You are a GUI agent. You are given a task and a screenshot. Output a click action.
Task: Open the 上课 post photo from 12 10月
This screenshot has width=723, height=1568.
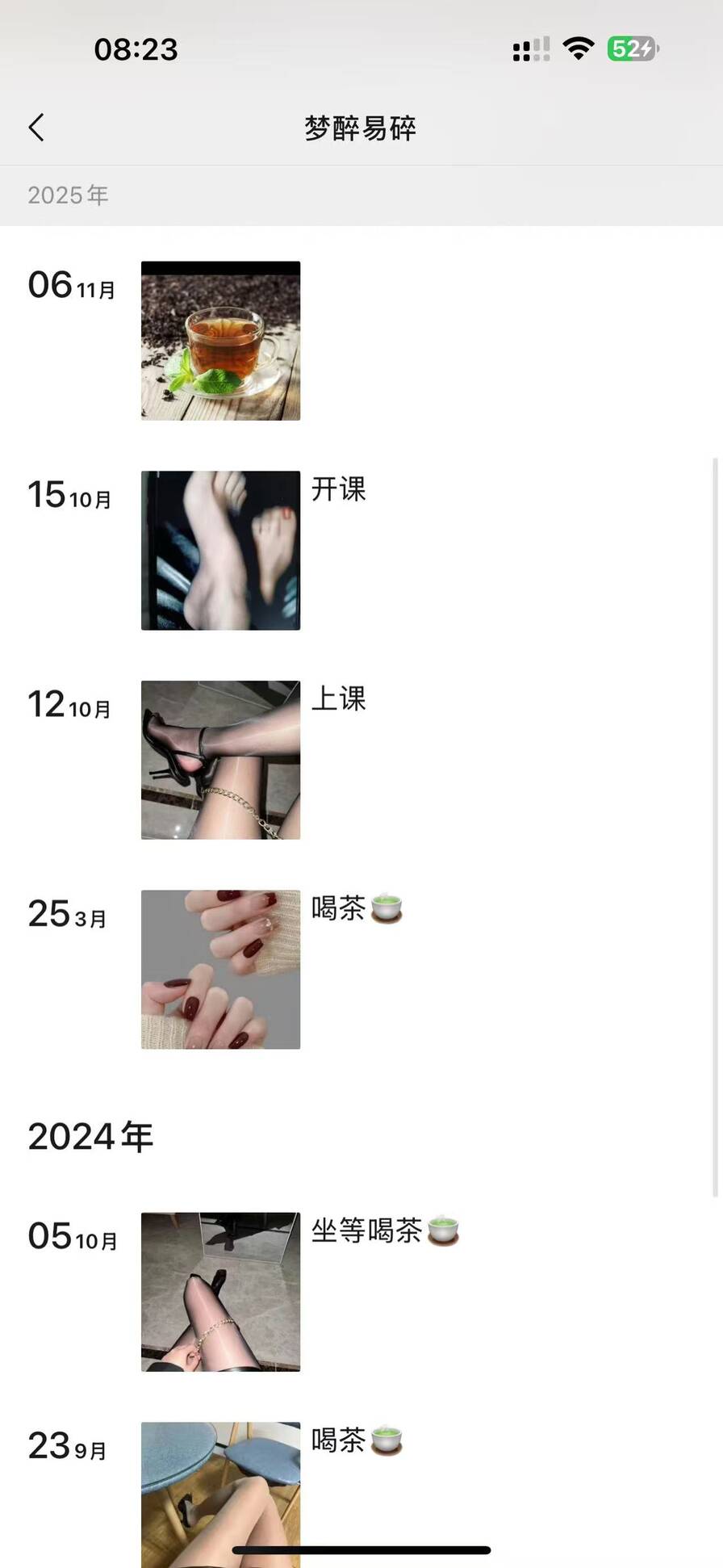tap(220, 760)
